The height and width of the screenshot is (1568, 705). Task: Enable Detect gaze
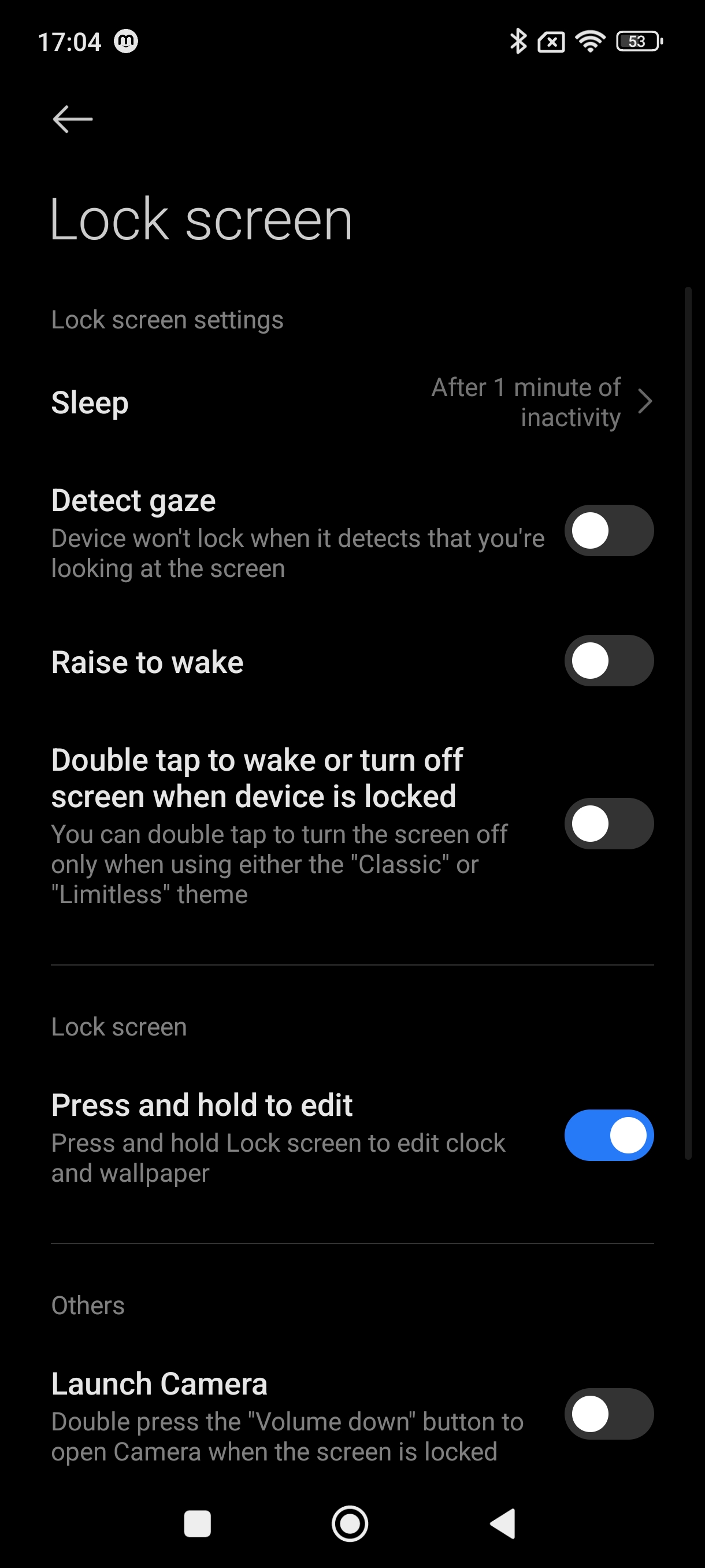coord(608,530)
